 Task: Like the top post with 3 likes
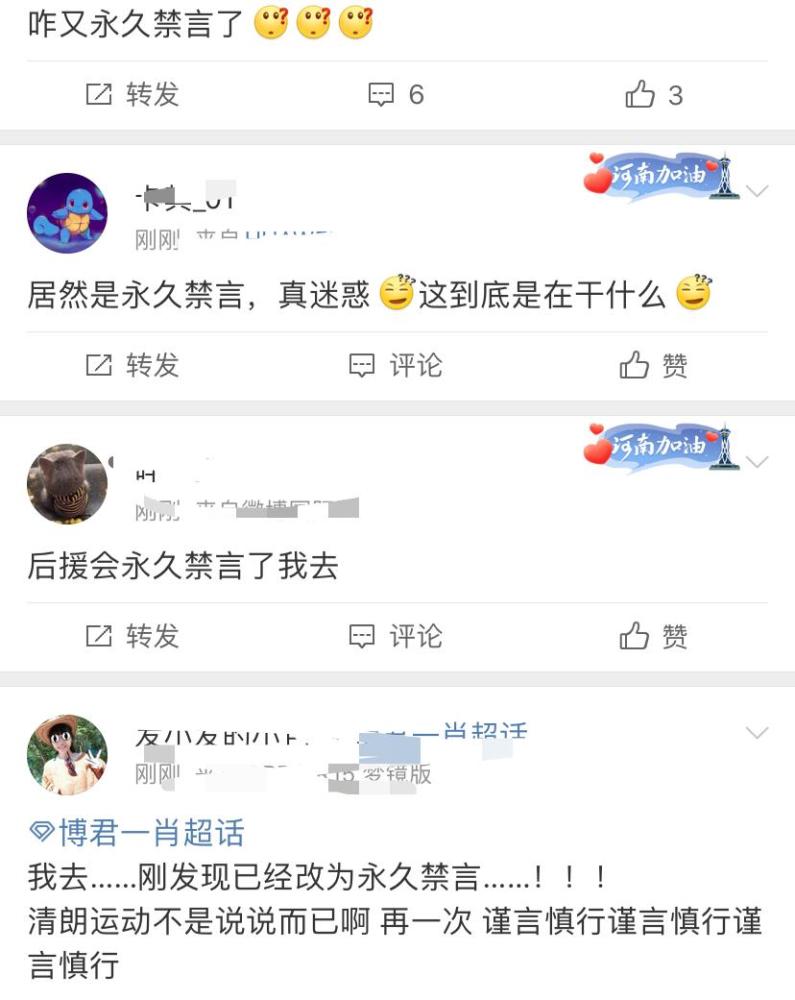point(654,95)
